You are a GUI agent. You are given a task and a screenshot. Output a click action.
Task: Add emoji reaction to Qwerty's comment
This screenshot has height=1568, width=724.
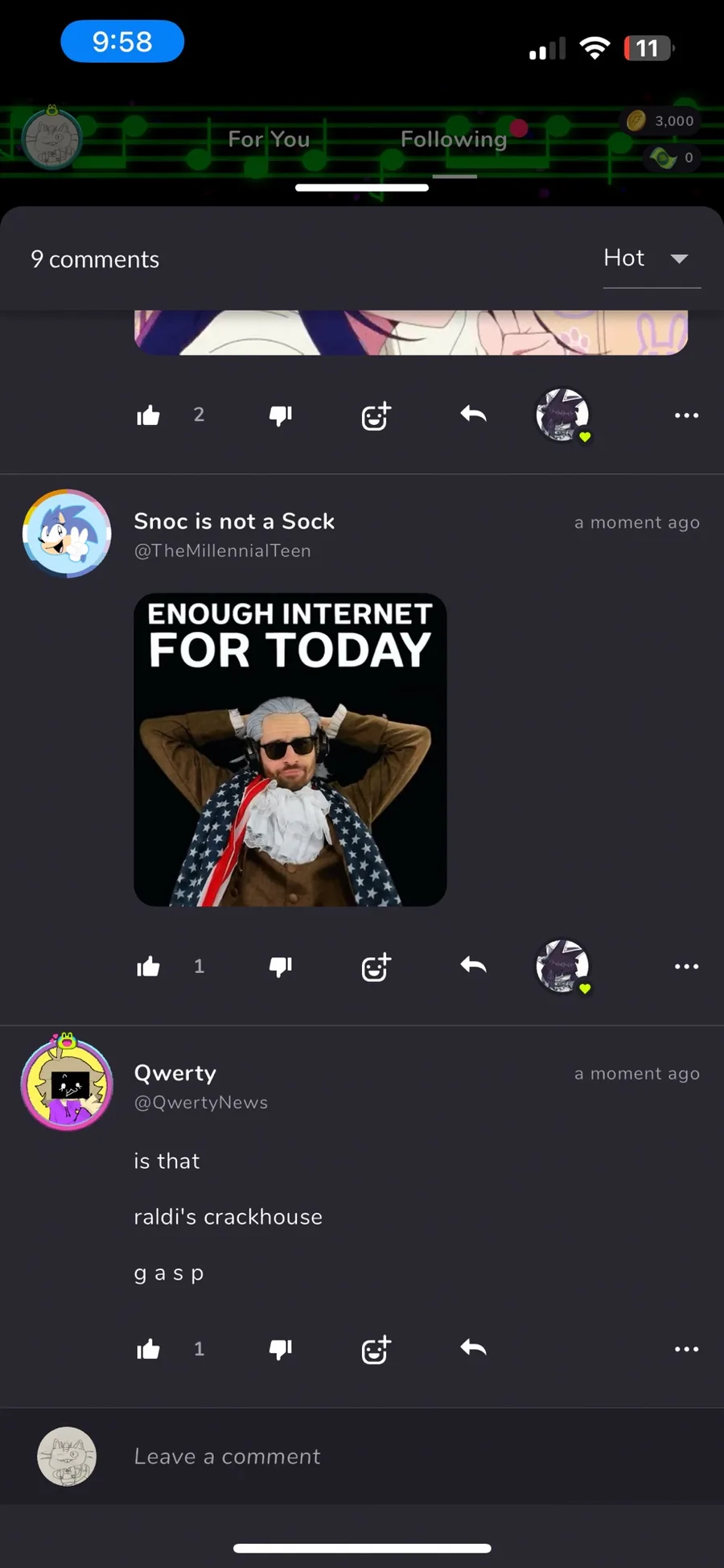click(376, 1349)
